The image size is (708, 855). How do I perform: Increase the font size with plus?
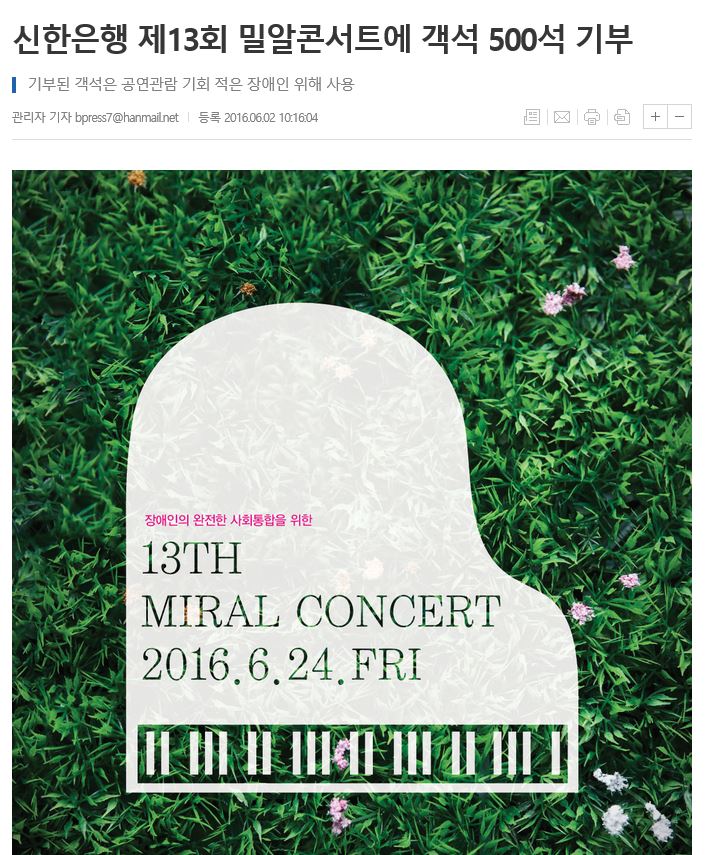pyautogui.click(x=655, y=117)
